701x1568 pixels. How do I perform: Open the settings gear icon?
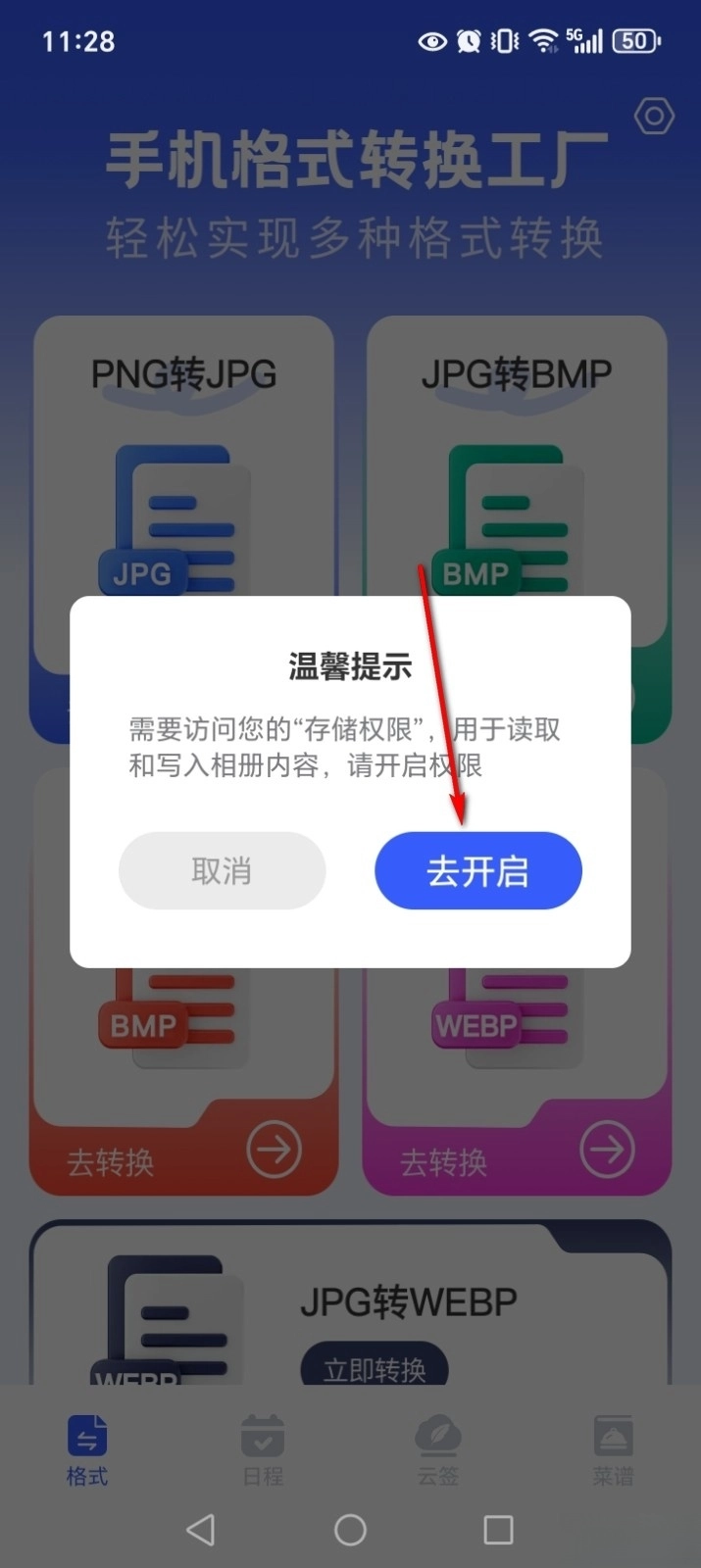click(654, 117)
